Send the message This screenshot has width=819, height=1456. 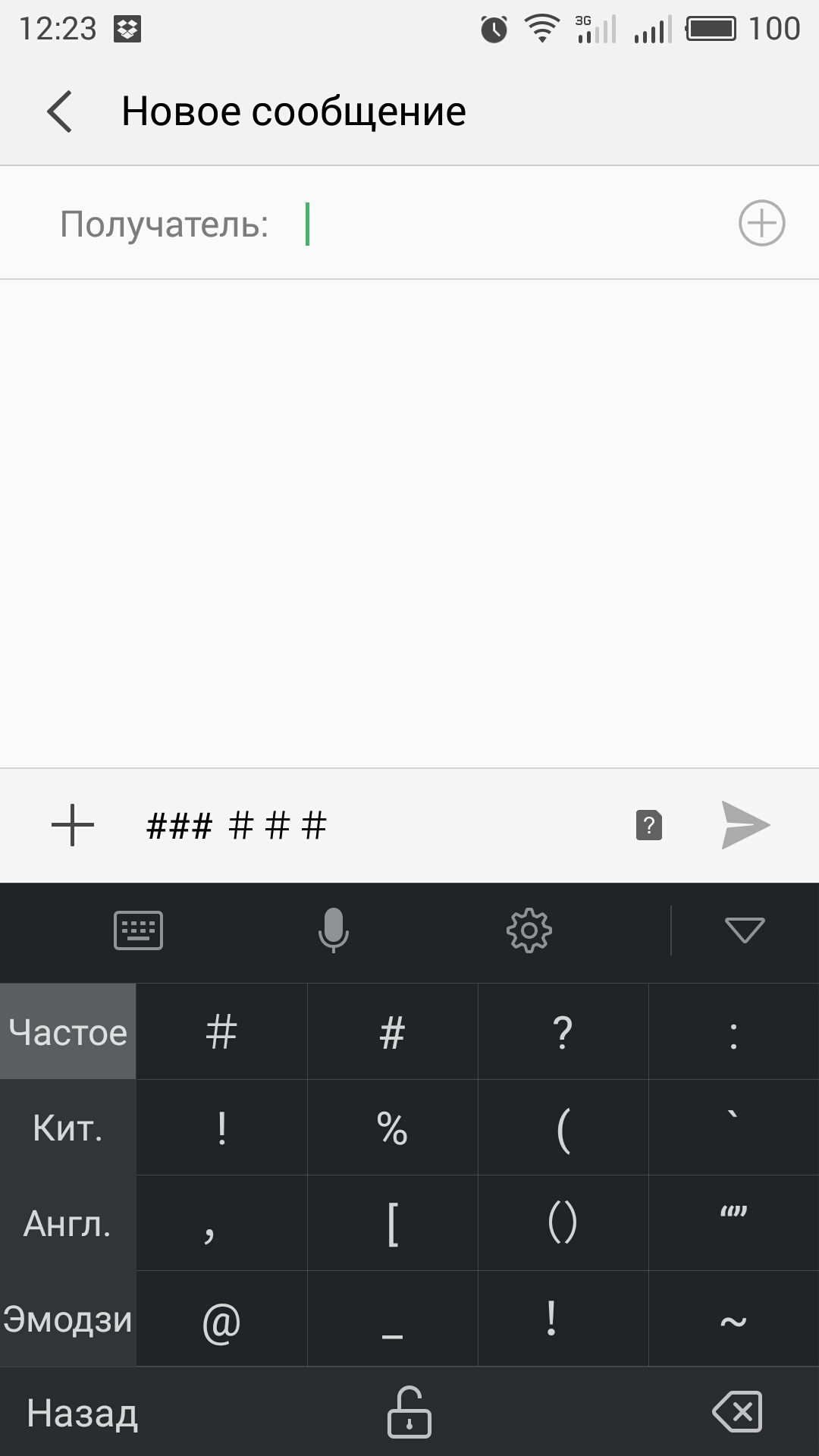(745, 825)
